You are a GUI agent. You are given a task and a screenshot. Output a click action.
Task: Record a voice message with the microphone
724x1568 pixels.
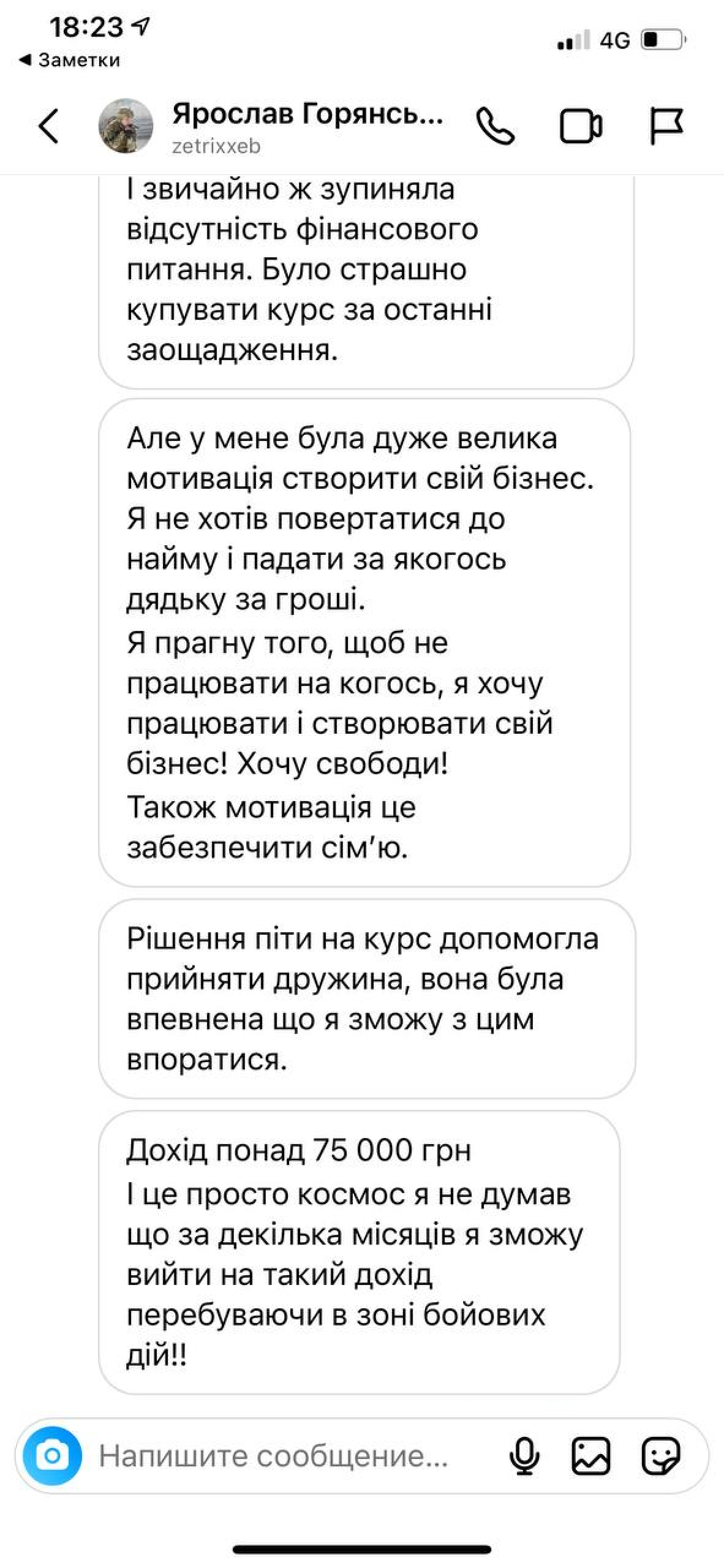tap(524, 1455)
